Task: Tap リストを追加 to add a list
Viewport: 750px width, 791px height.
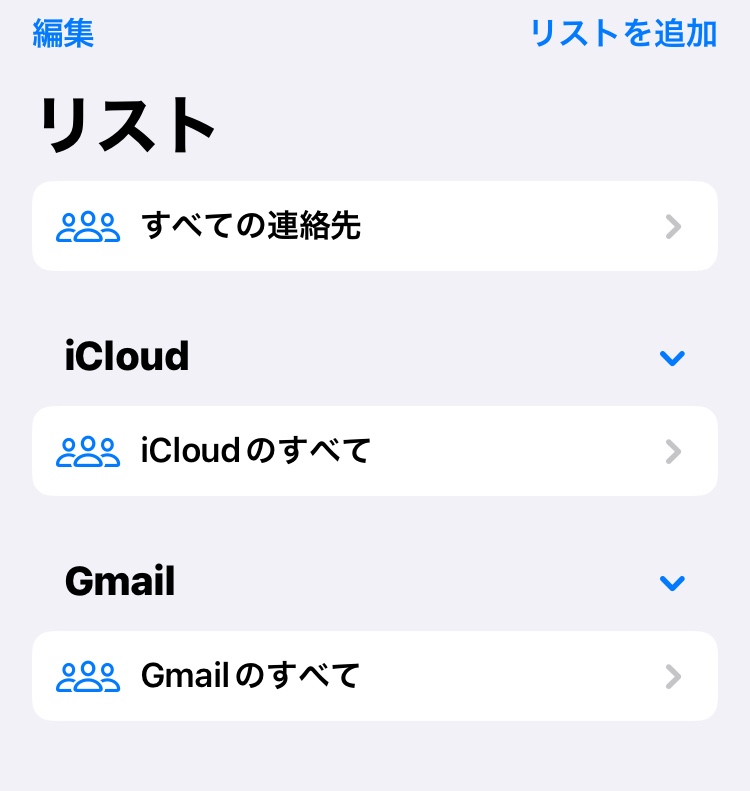Action: 623,33
